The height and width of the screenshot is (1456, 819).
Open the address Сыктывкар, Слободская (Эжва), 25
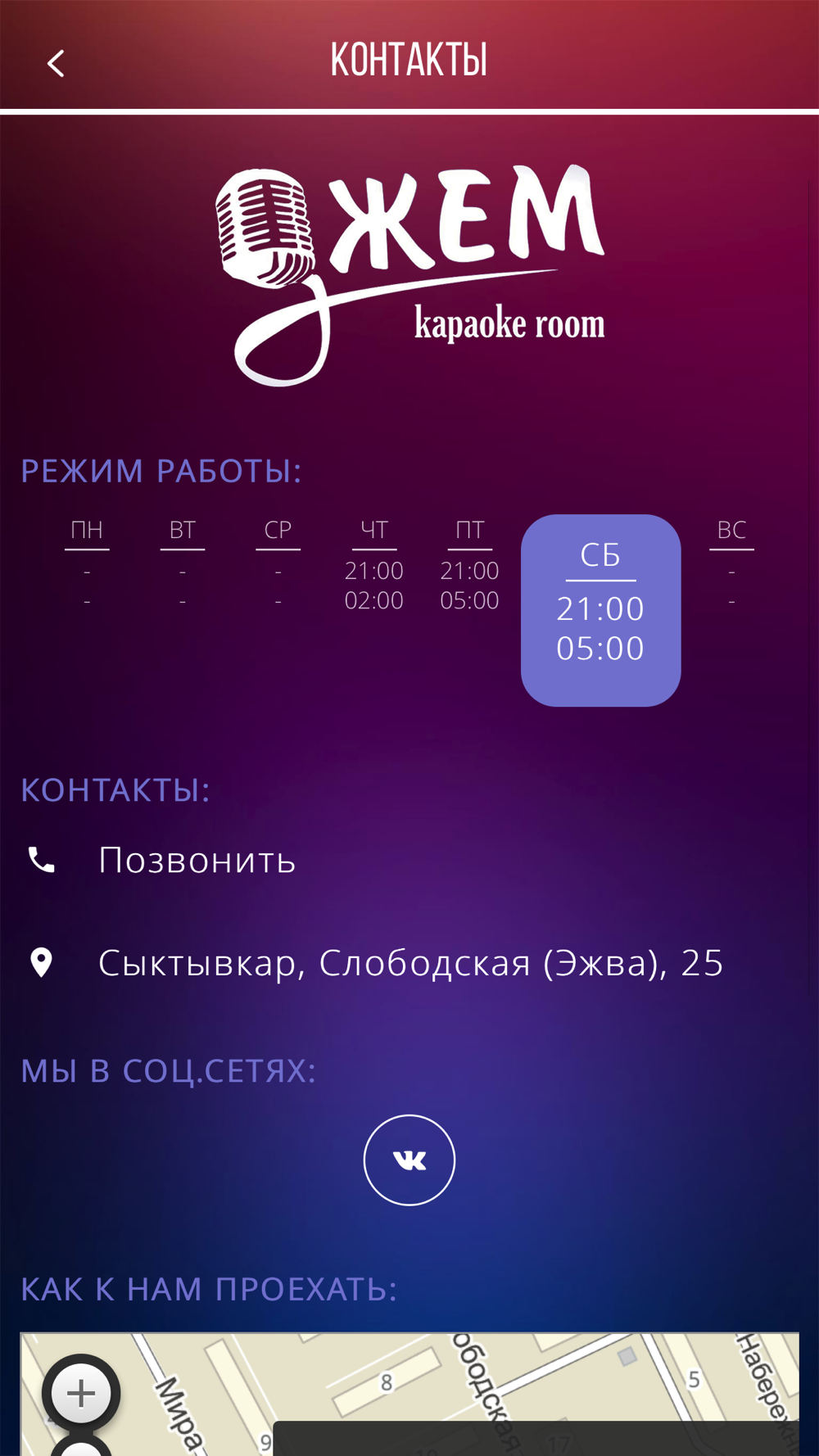click(x=409, y=963)
